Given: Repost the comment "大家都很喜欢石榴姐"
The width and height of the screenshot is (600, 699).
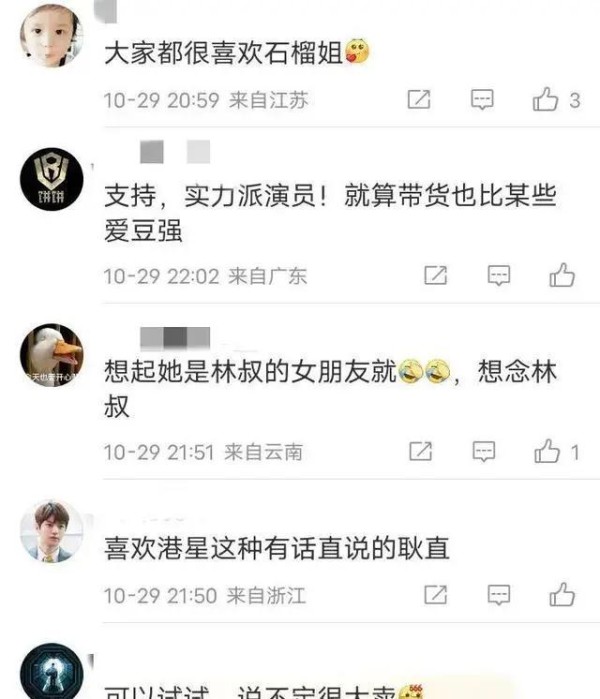Looking at the screenshot, I should pyautogui.click(x=419, y=100).
